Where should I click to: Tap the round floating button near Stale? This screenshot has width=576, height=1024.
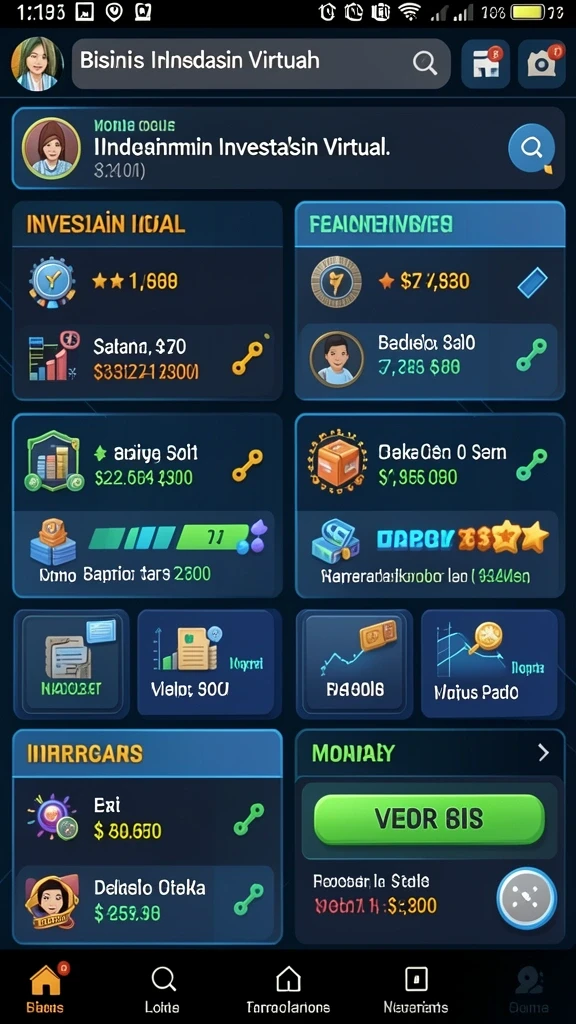[x=526, y=898]
